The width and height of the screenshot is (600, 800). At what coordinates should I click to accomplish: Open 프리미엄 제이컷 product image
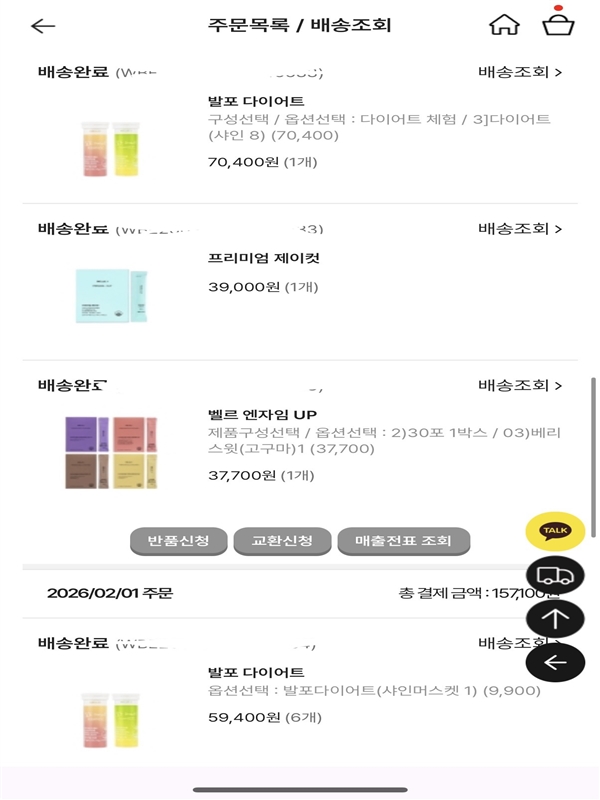pos(111,296)
